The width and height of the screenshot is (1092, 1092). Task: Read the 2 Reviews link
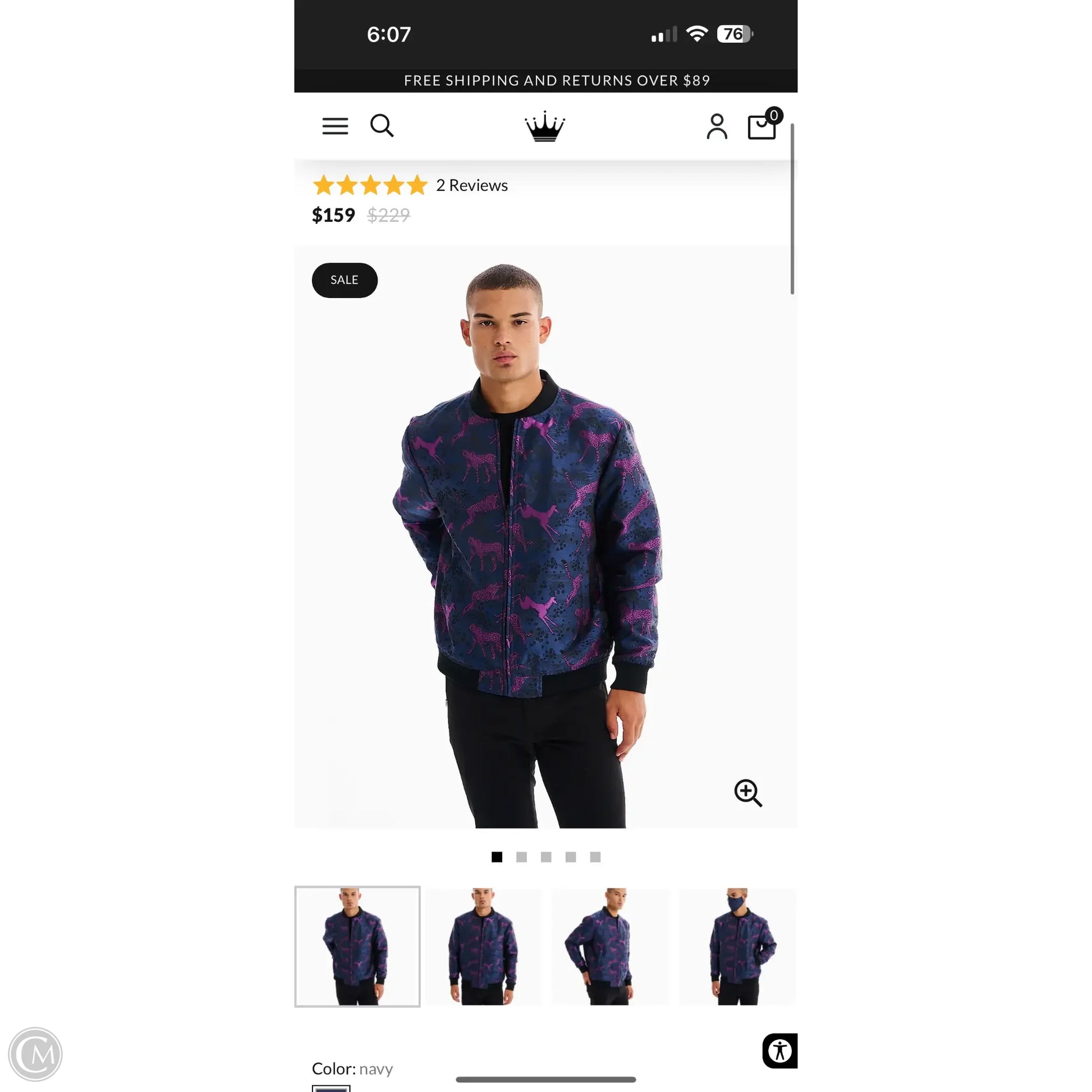point(471,185)
